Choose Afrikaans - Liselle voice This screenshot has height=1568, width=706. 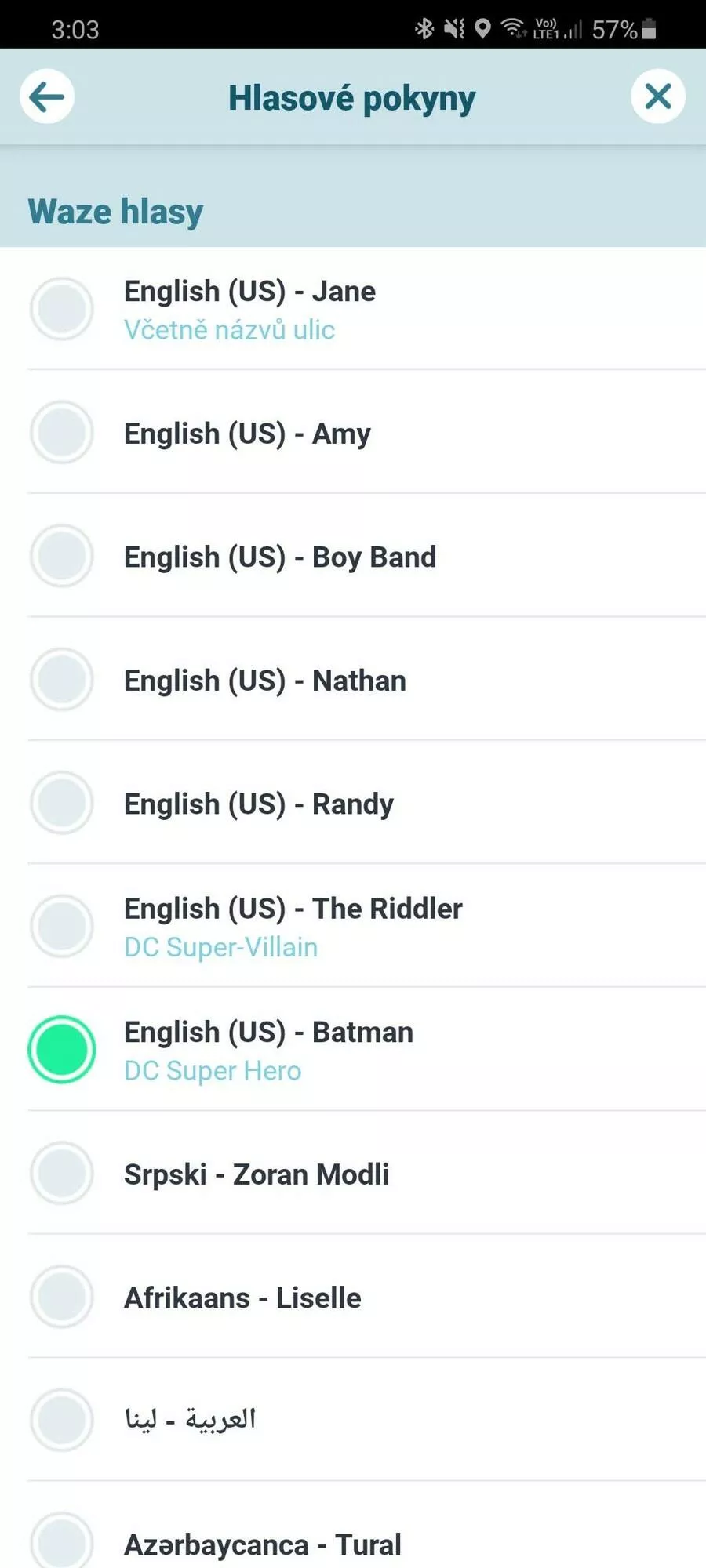pyautogui.click(x=353, y=1297)
